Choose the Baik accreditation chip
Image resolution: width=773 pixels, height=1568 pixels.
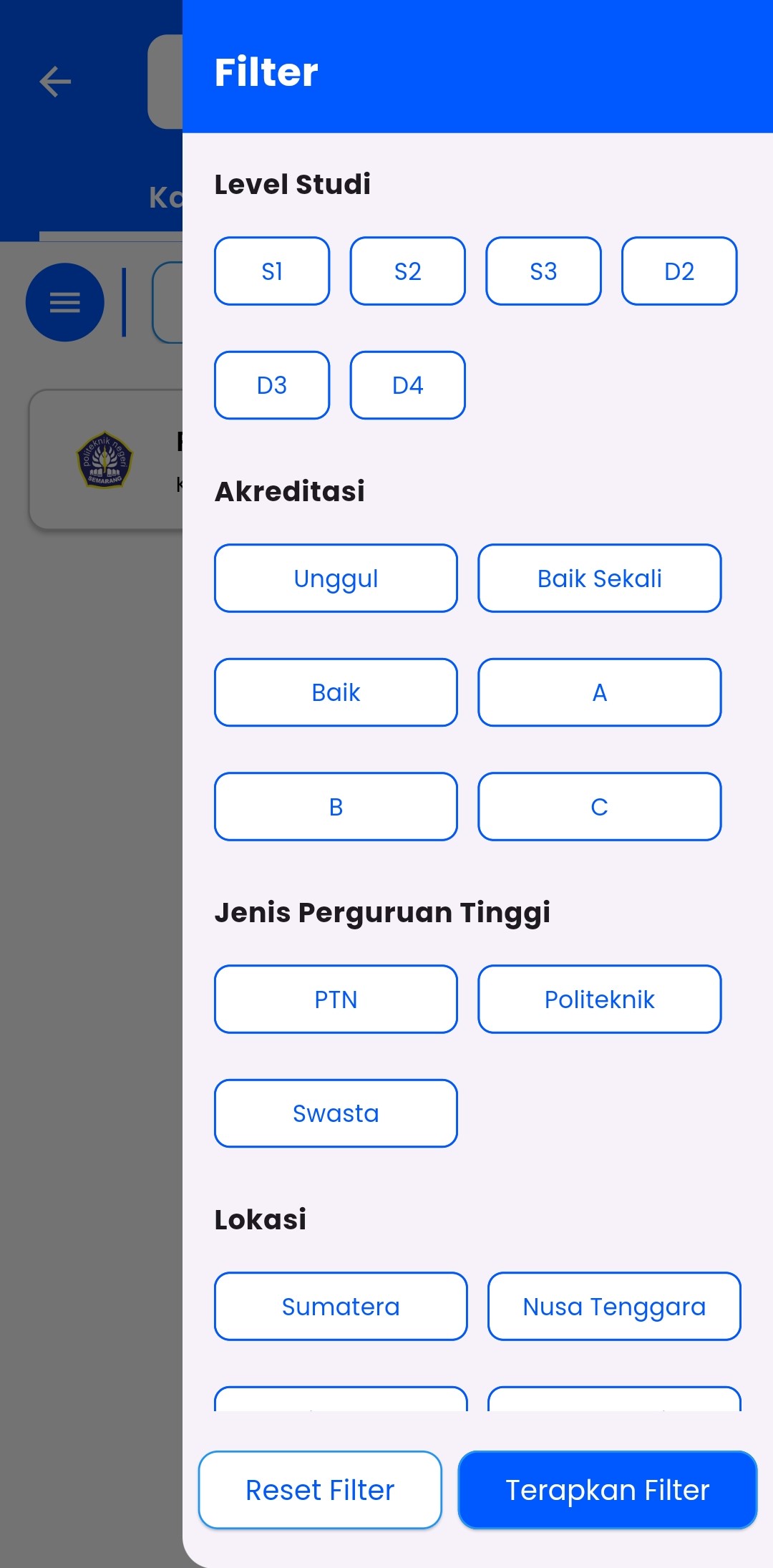pyautogui.click(x=336, y=692)
